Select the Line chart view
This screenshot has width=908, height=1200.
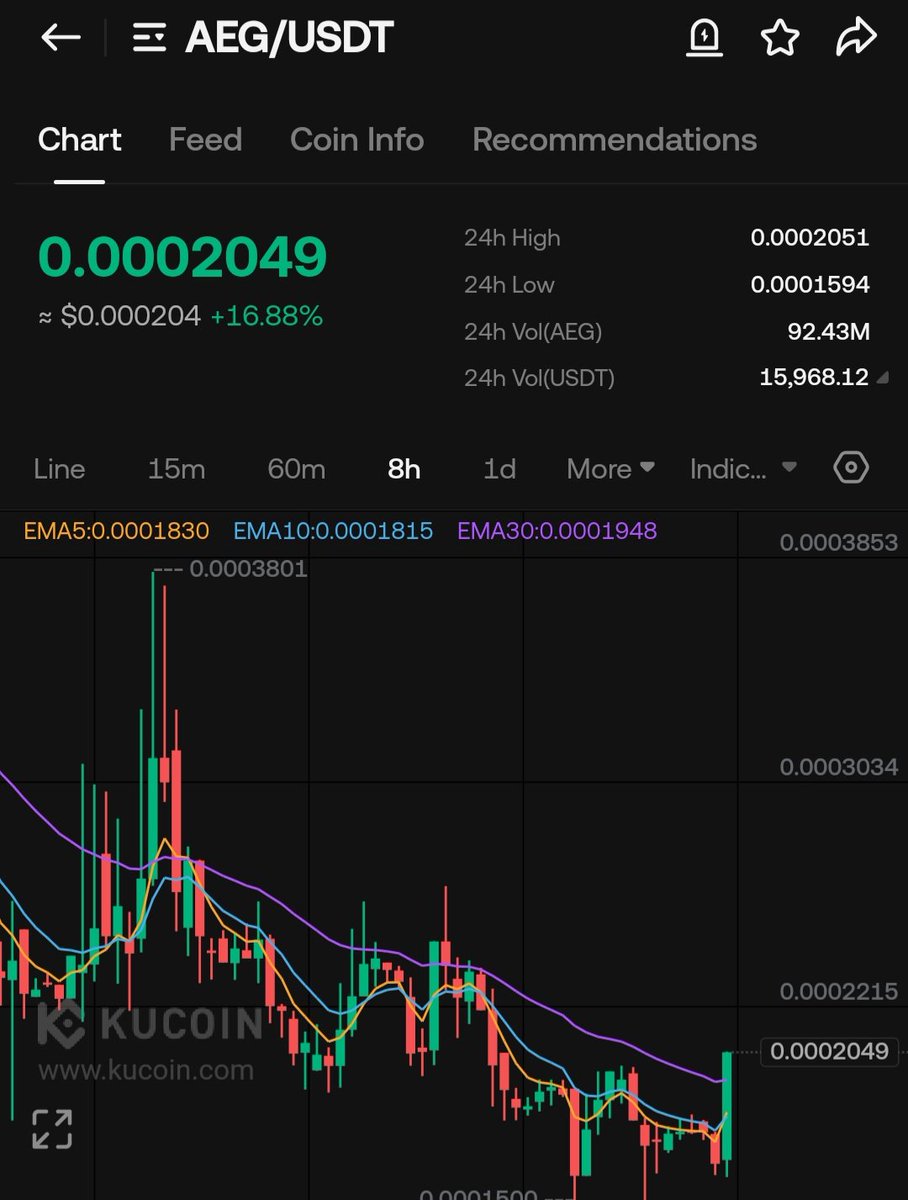point(59,468)
